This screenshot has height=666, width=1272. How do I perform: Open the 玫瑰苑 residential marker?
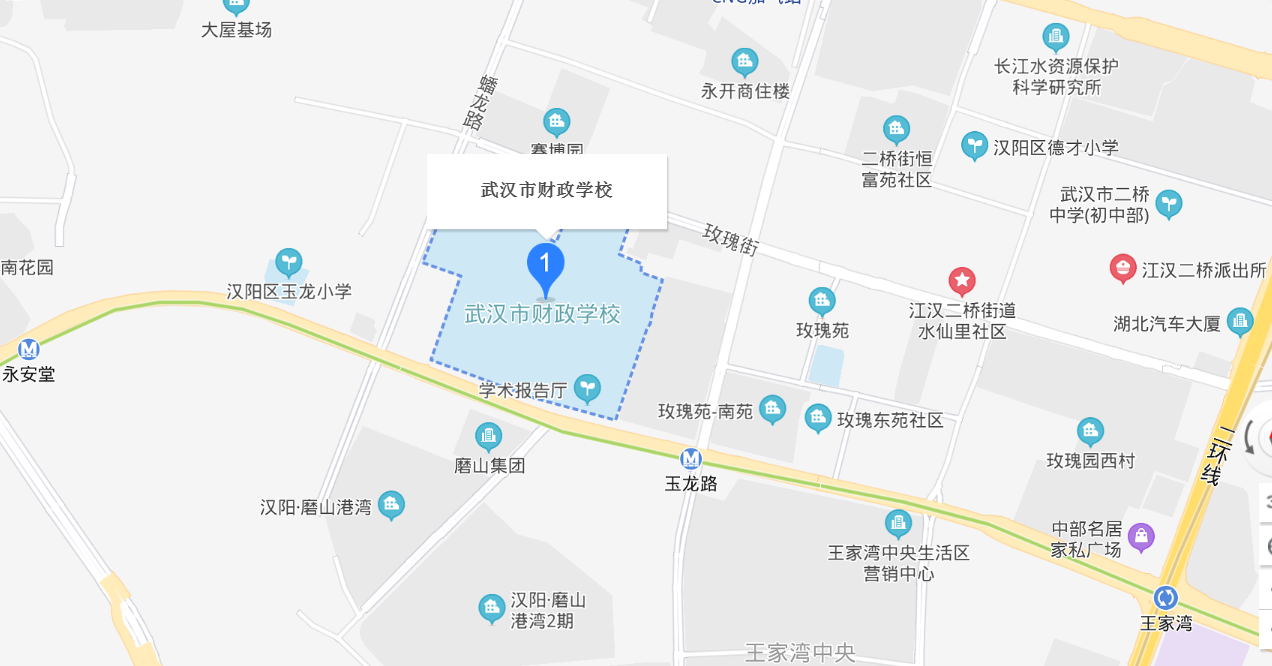822,300
